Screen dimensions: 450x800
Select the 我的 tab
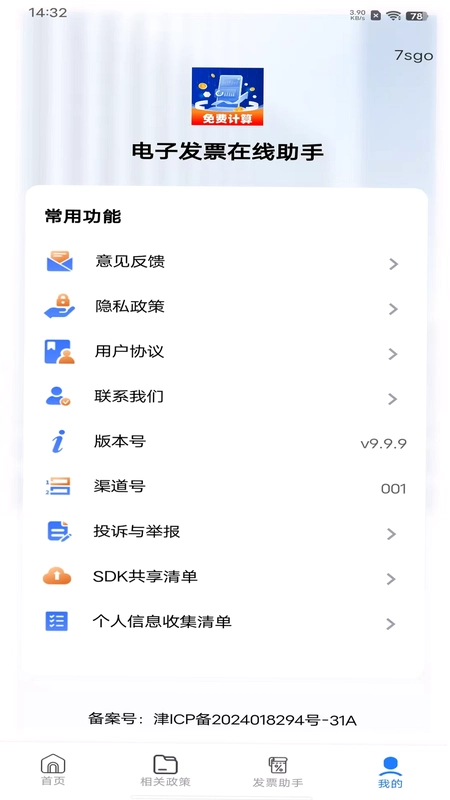tap(390, 771)
